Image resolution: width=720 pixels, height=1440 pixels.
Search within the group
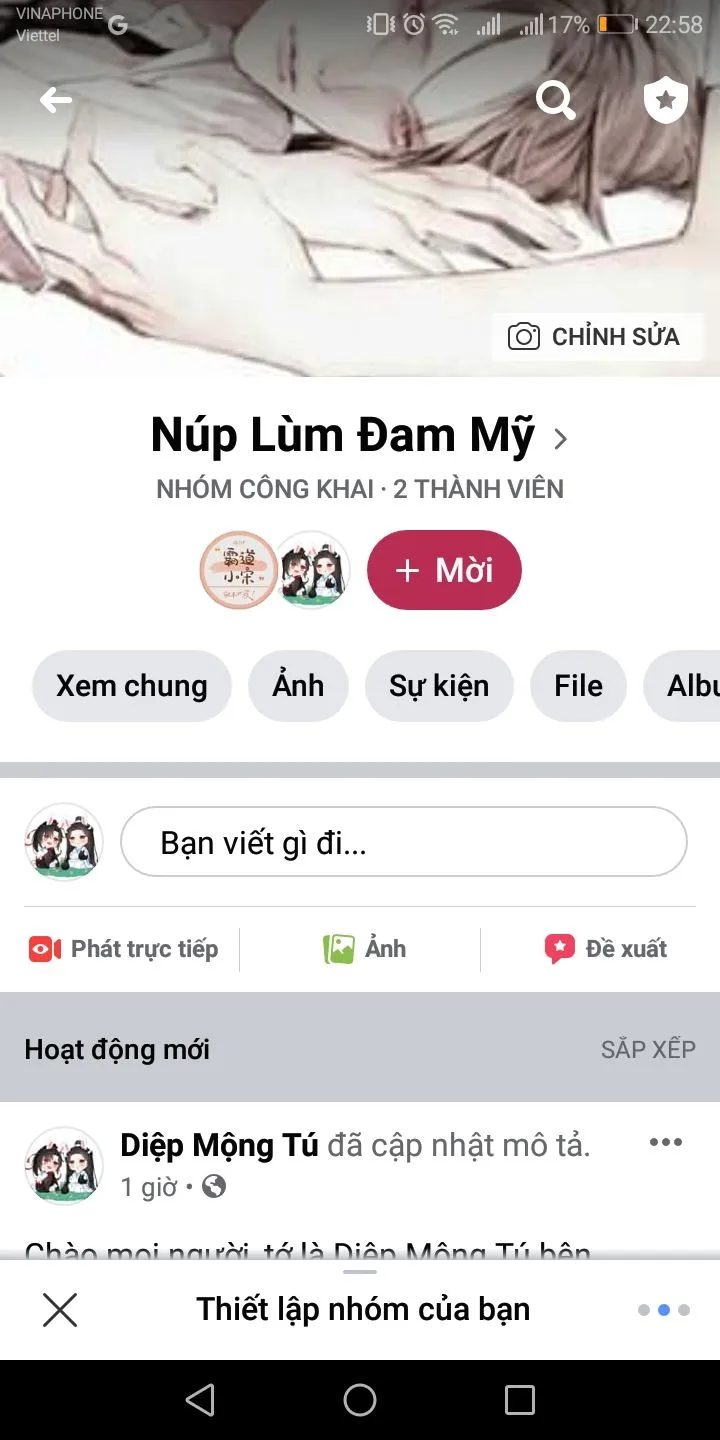(x=555, y=100)
